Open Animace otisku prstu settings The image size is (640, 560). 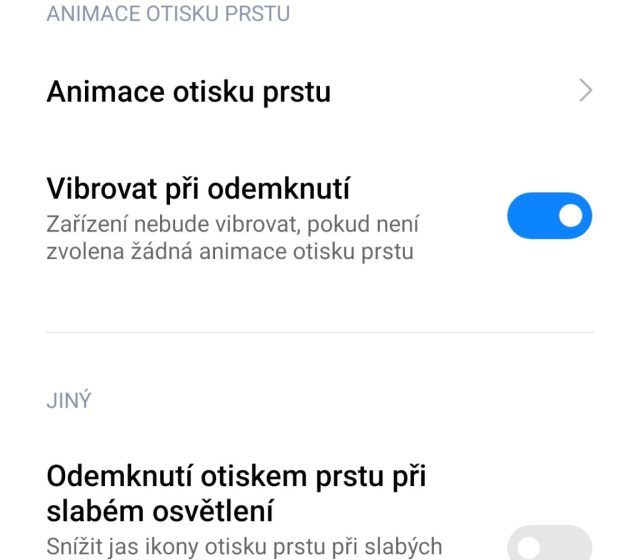320,92
